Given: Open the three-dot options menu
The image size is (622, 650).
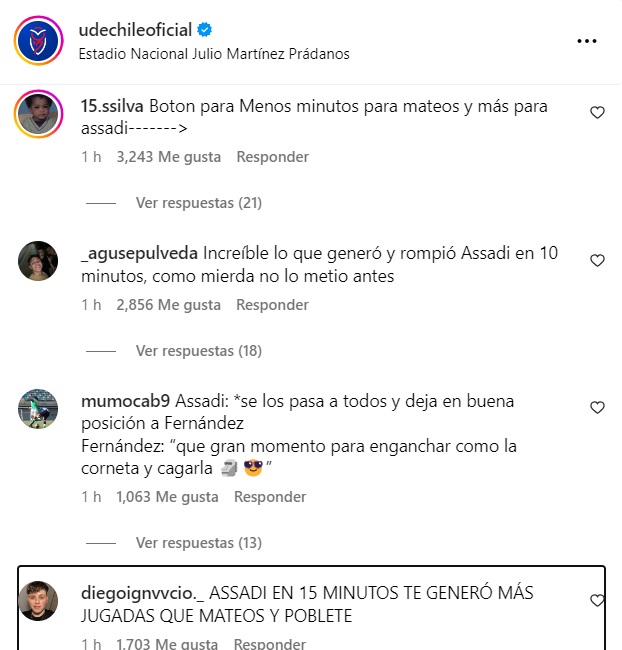Looking at the screenshot, I should tap(587, 41).
